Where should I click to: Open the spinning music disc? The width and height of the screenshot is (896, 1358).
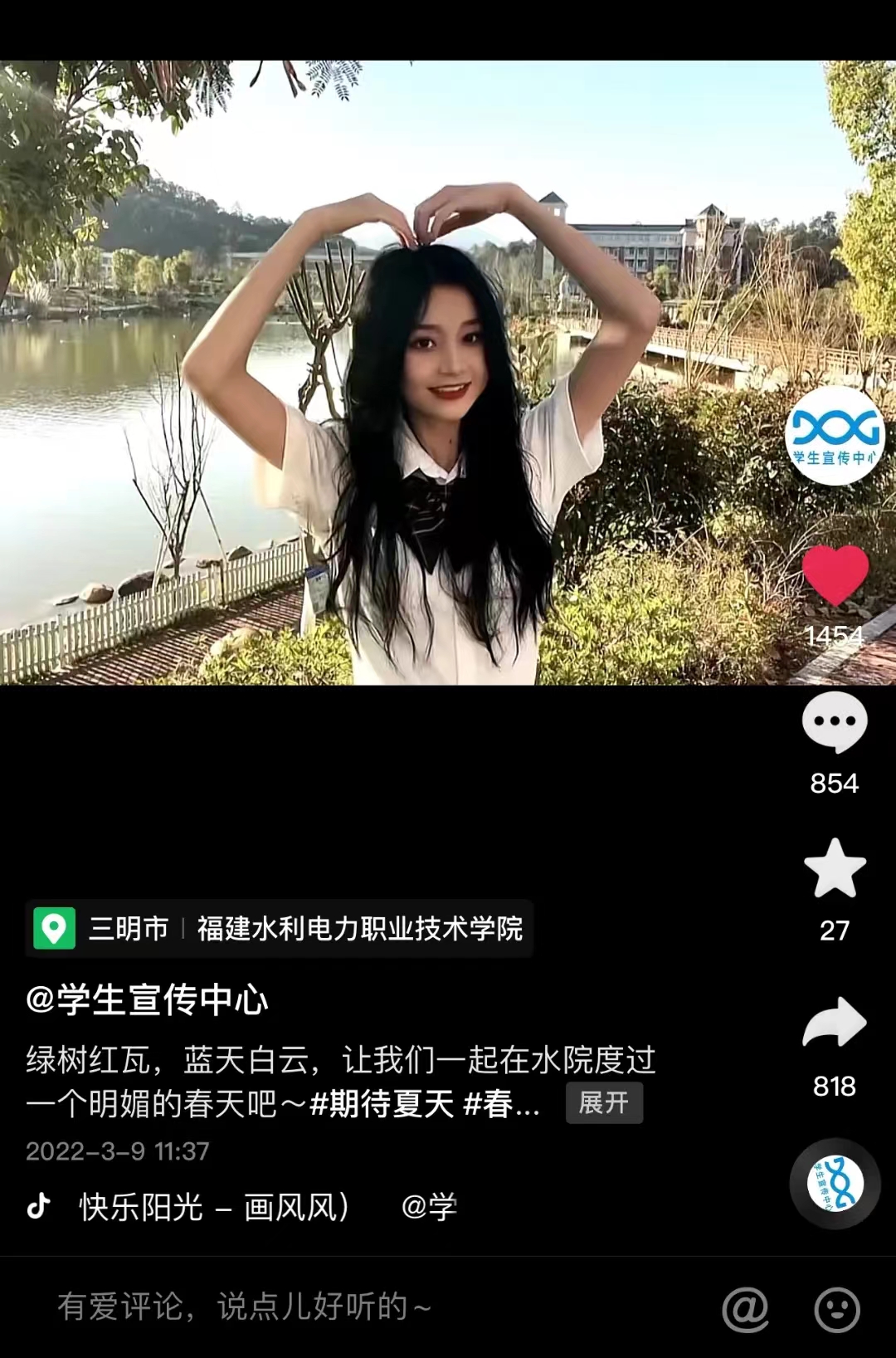tap(835, 1183)
